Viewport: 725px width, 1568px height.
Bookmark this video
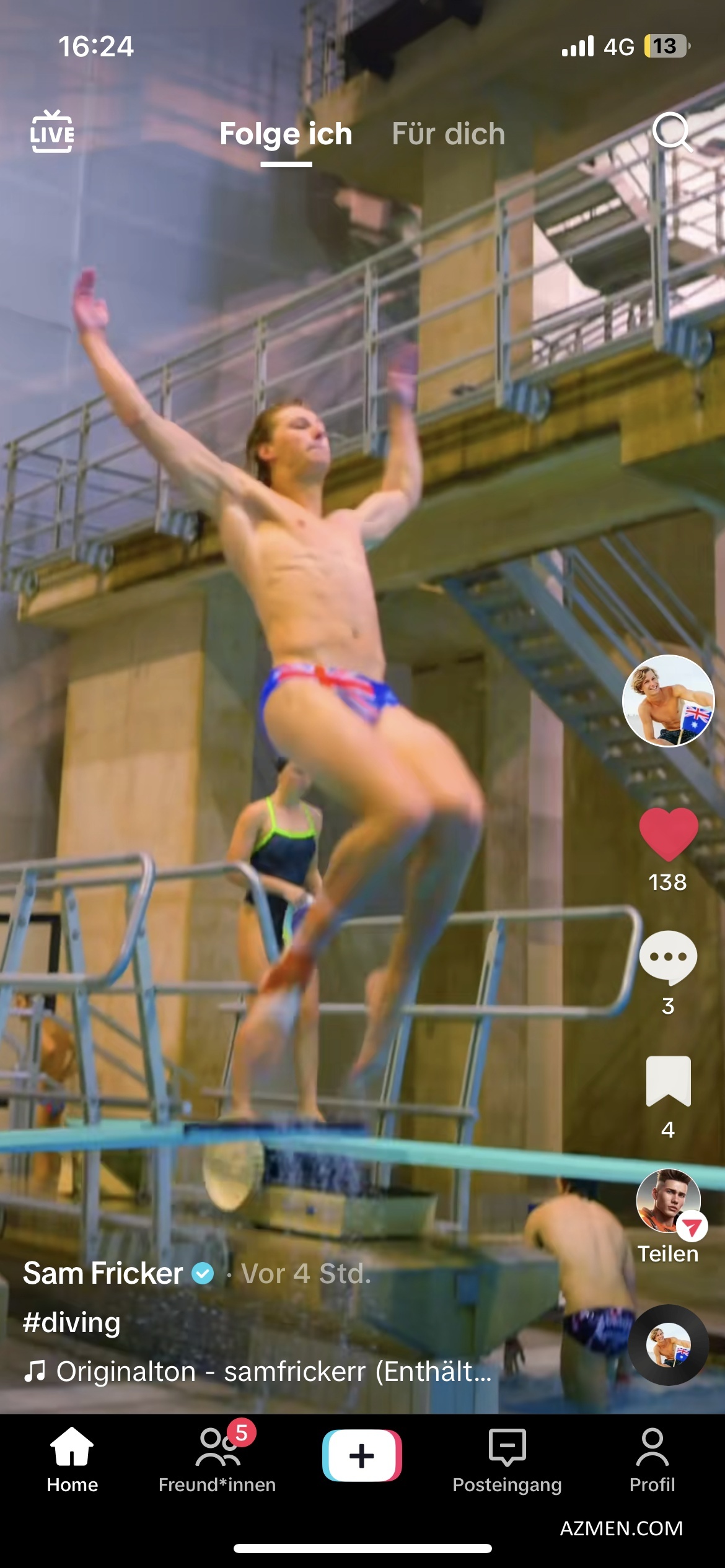pyautogui.click(x=668, y=1081)
